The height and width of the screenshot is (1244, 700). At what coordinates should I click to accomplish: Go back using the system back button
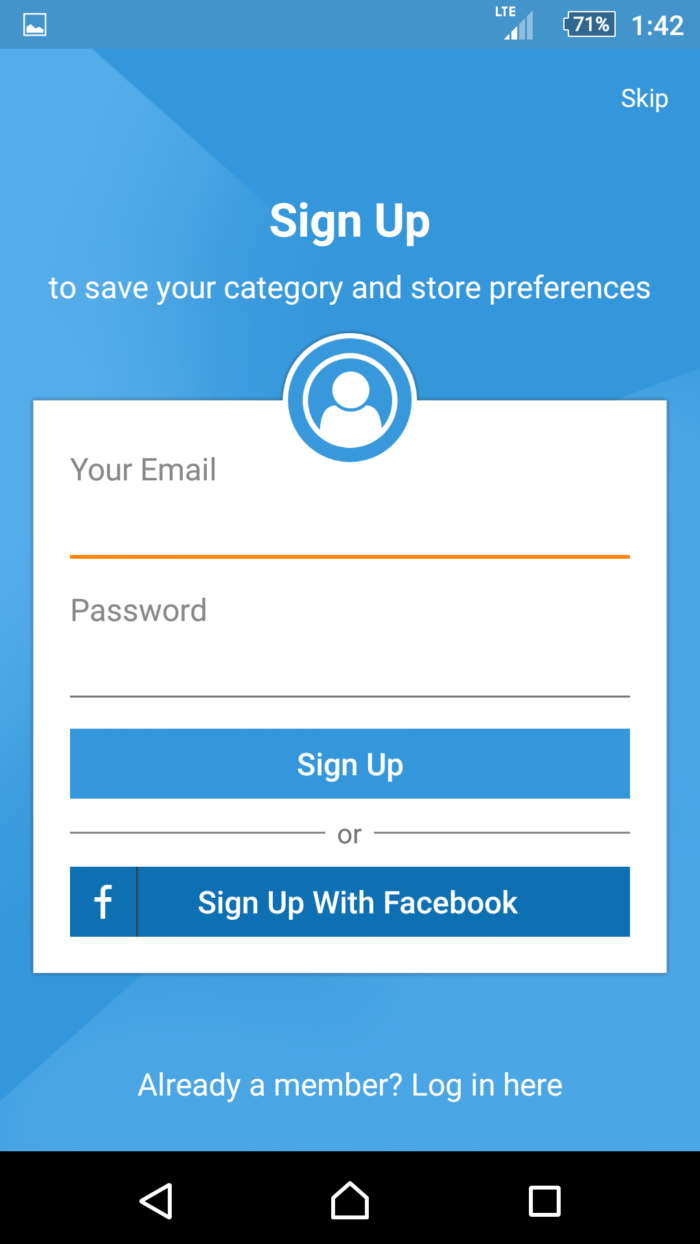coord(156,1200)
